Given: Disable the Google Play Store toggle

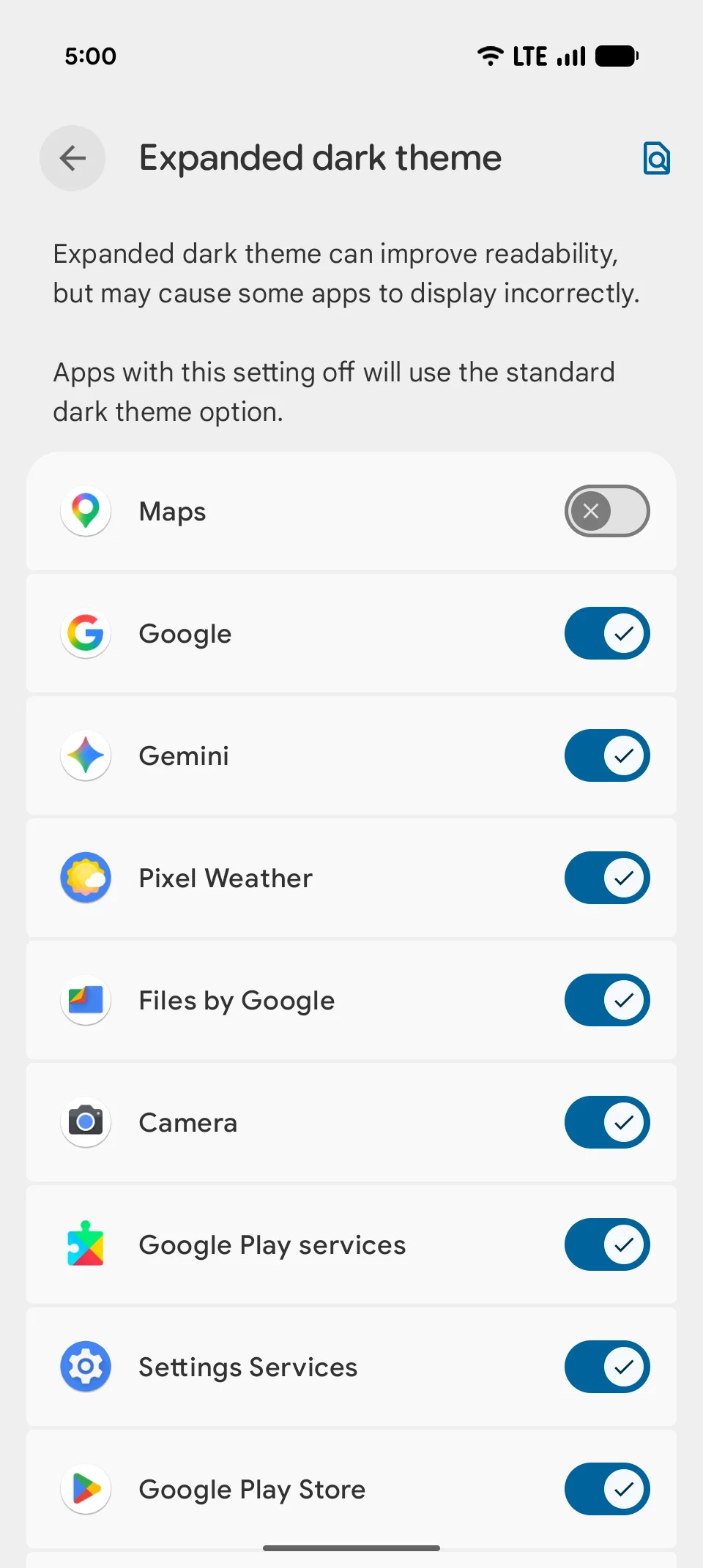Looking at the screenshot, I should tap(607, 1489).
